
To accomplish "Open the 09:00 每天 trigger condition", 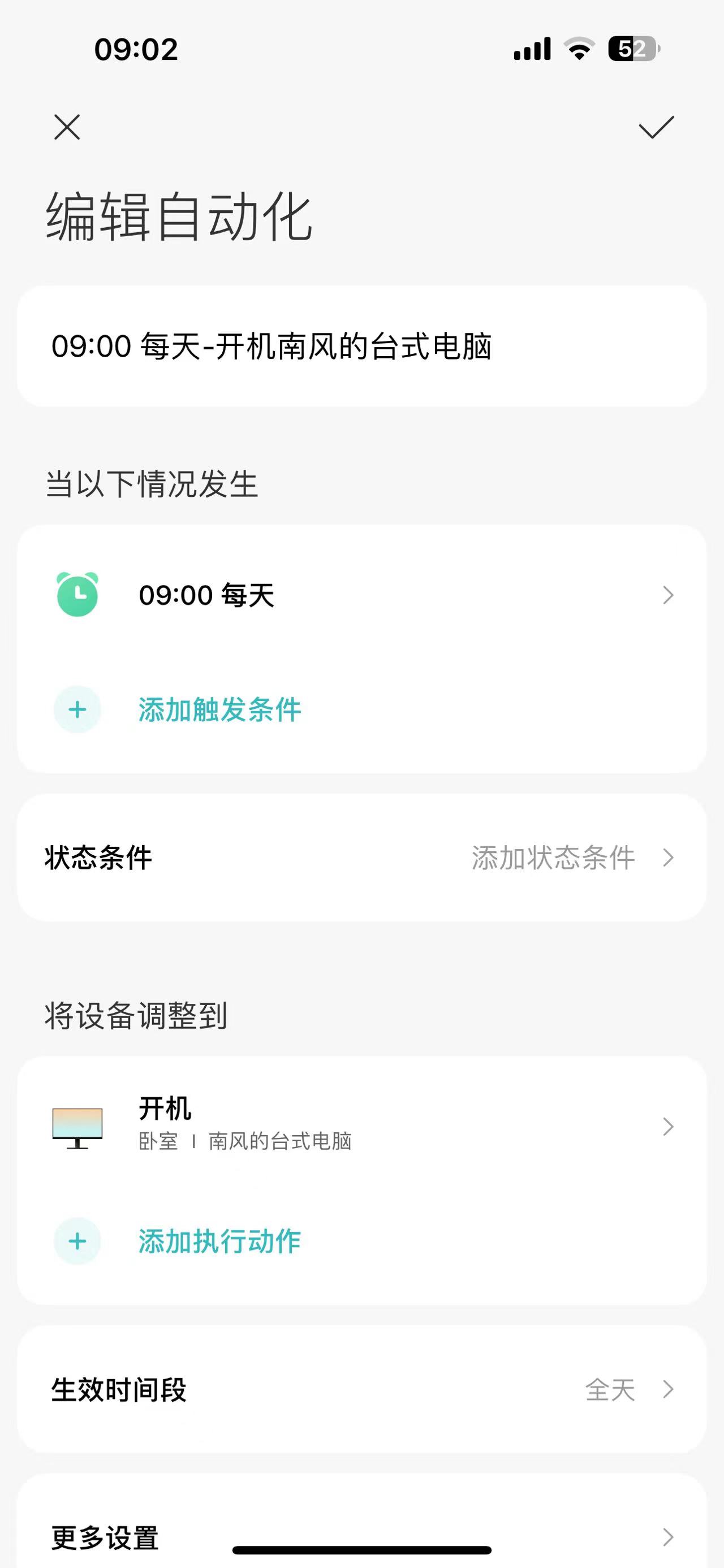I will 361,595.
